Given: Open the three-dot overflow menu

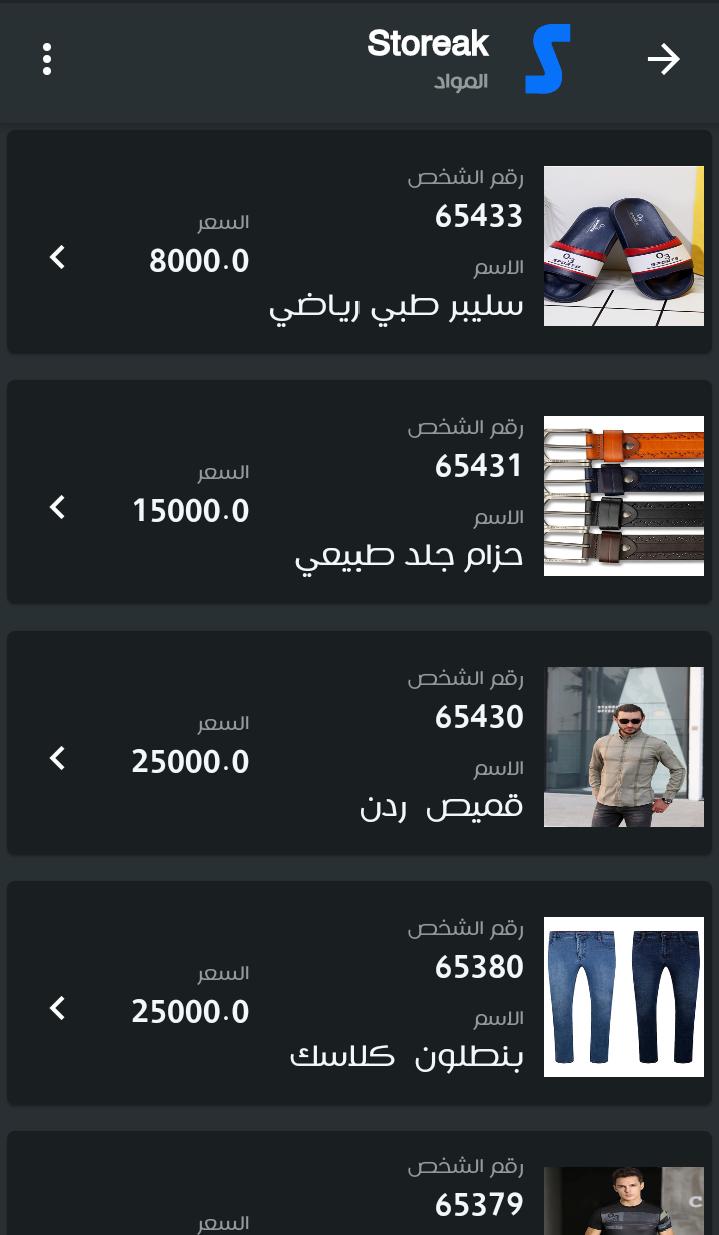Looking at the screenshot, I should pos(47,59).
